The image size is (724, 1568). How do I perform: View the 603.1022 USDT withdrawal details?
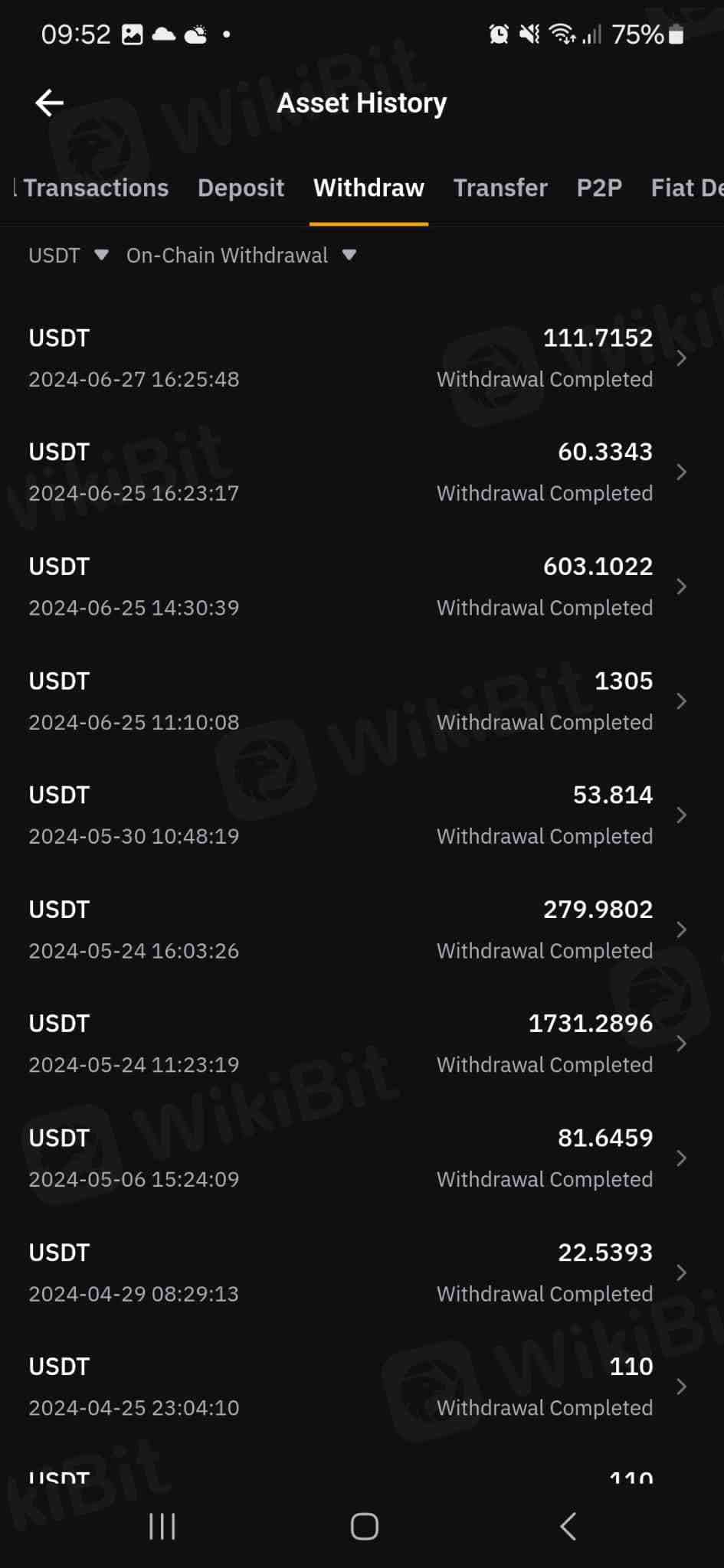coord(360,586)
